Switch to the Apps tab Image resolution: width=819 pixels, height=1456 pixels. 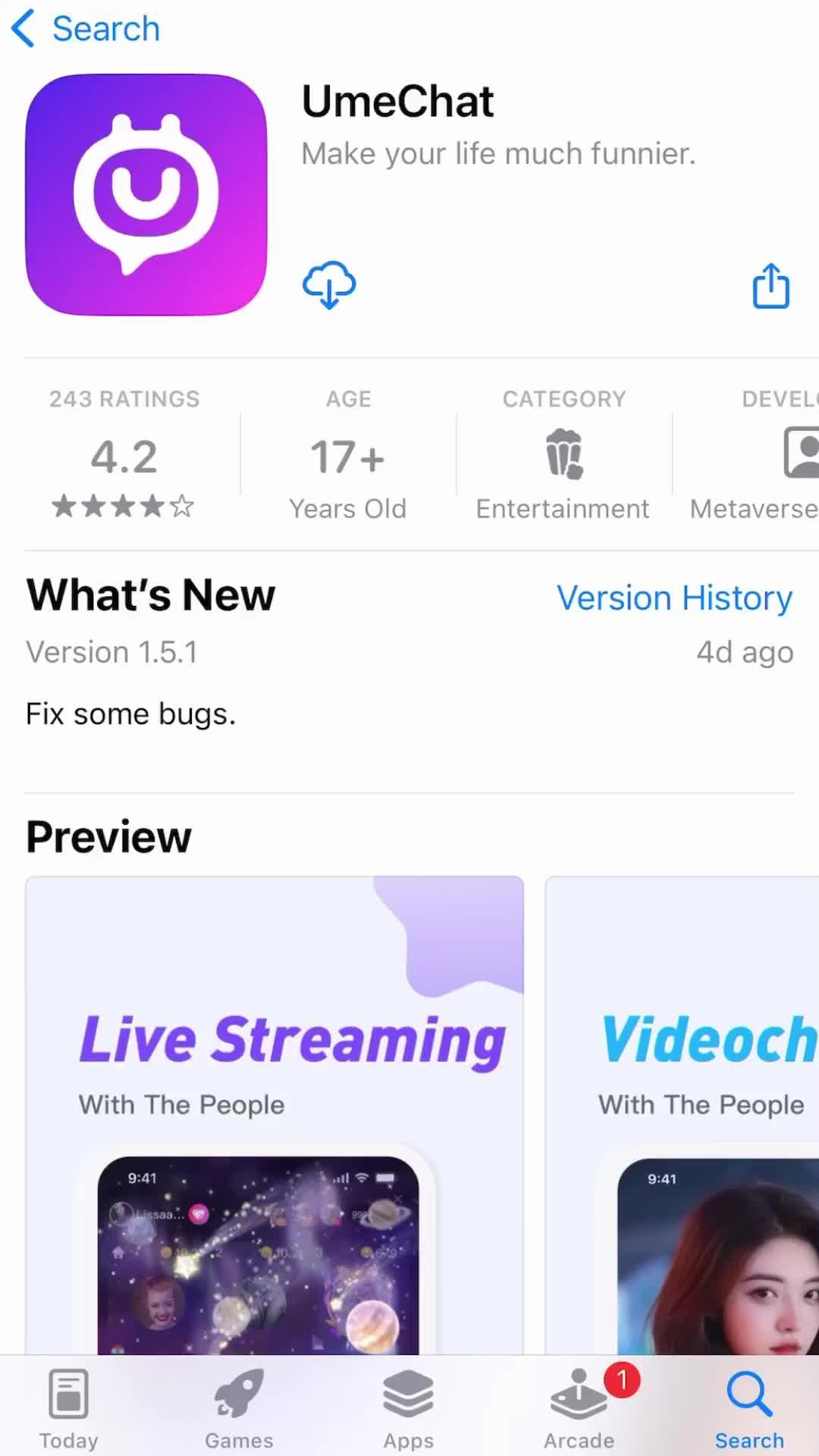click(409, 1407)
